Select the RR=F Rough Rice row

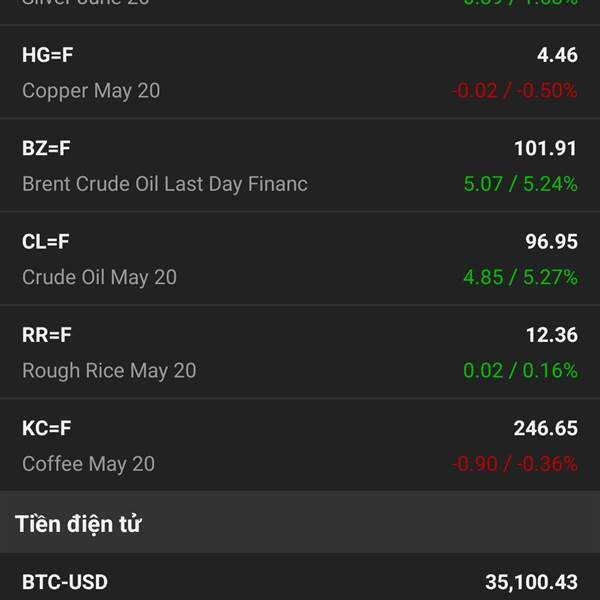(x=300, y=352)
